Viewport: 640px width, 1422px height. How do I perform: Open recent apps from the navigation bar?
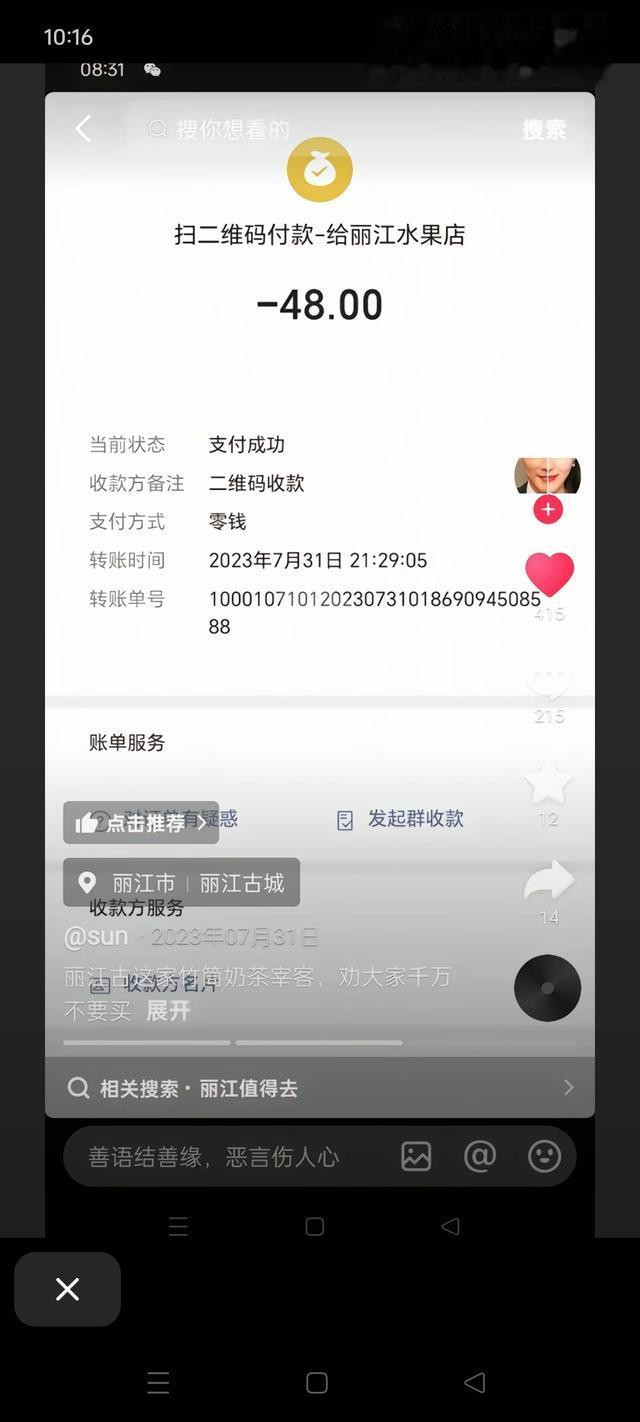click(x=158, y=1382)
